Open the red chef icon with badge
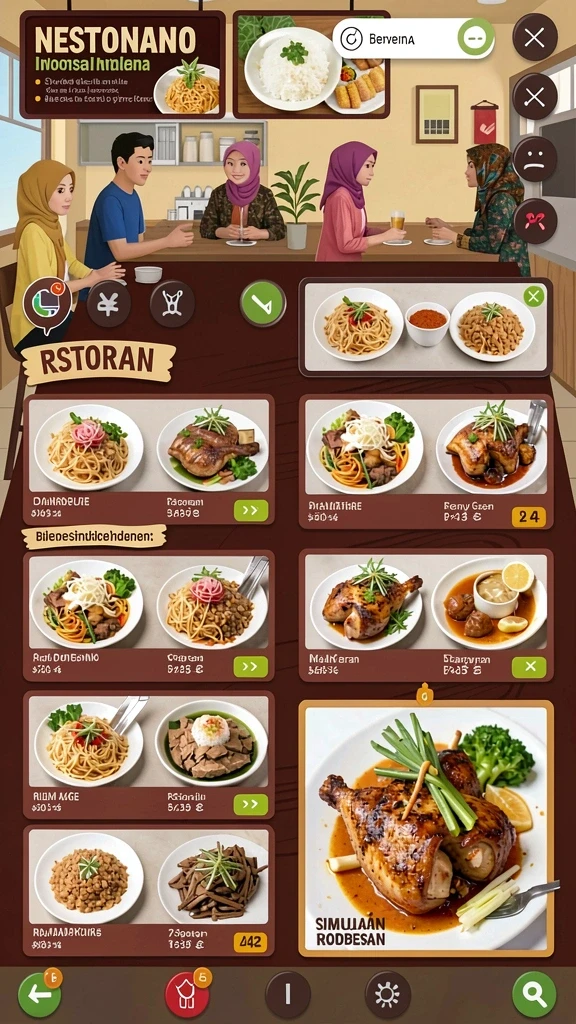The image size is (576, 1024). point(187,995)
